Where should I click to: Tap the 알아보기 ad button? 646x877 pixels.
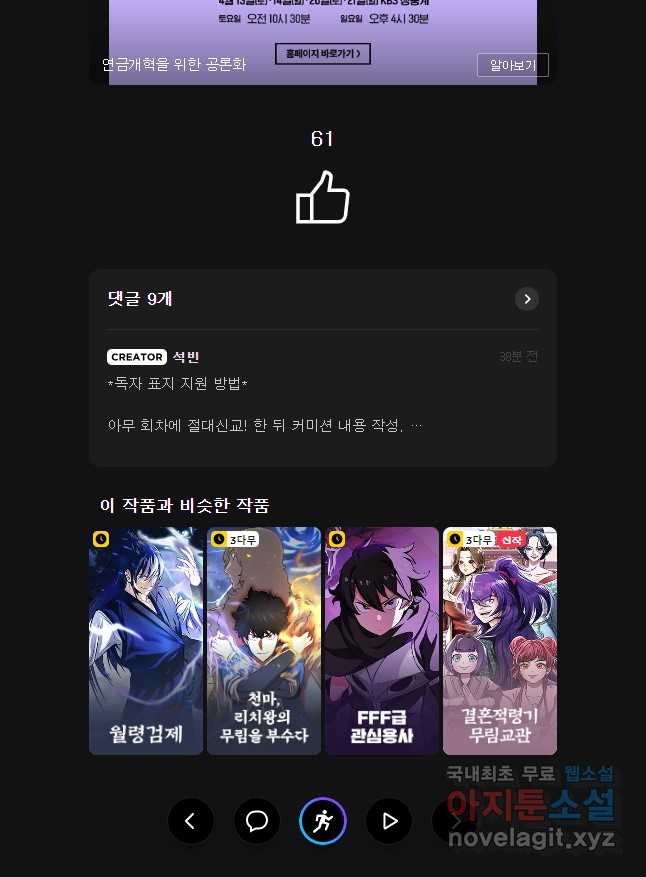tap(512, 65)
